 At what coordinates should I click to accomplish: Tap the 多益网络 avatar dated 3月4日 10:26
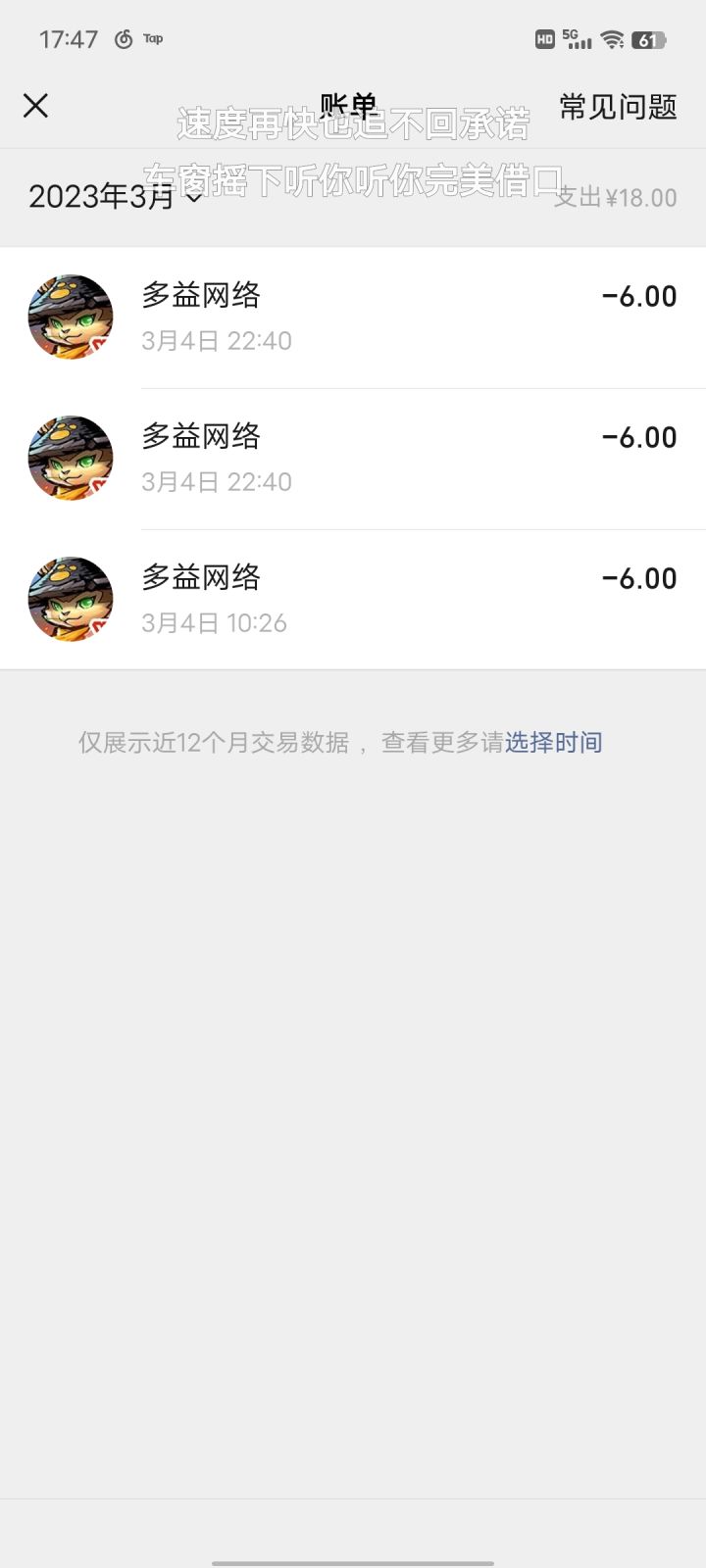(x=70, y=599)
